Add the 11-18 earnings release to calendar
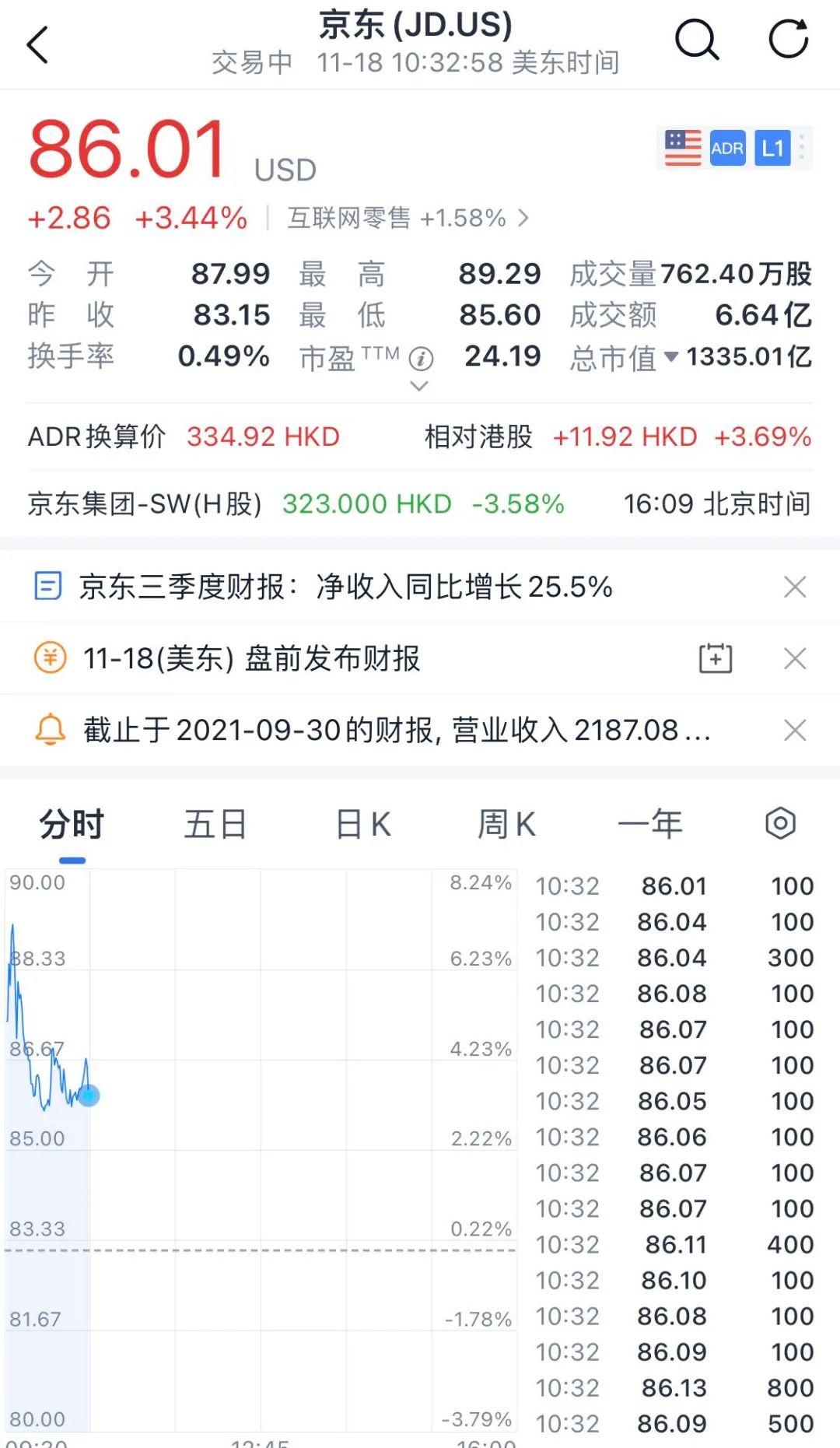The image size is (840, 1448). click(x=716, y=658)
